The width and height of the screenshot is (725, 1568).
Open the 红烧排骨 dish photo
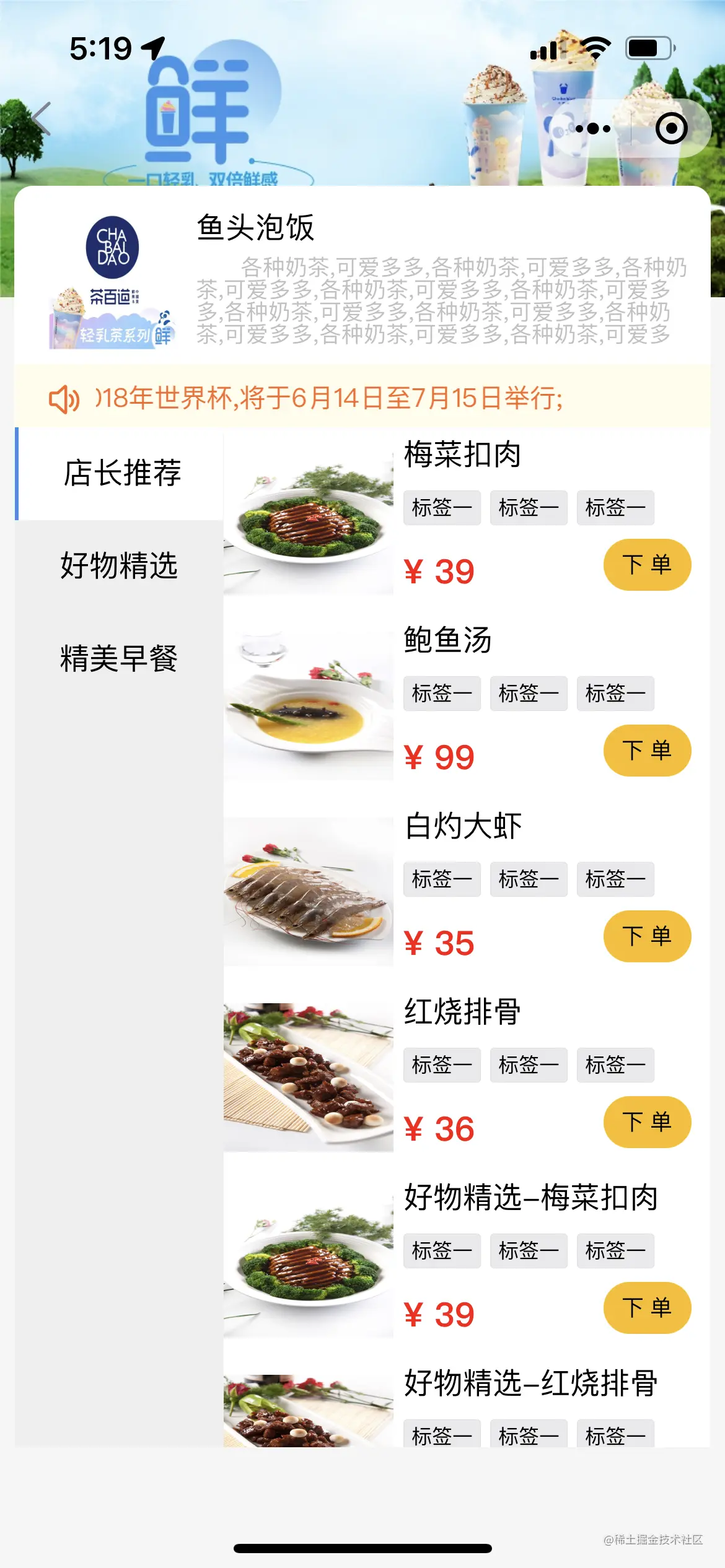(309, 1078)
